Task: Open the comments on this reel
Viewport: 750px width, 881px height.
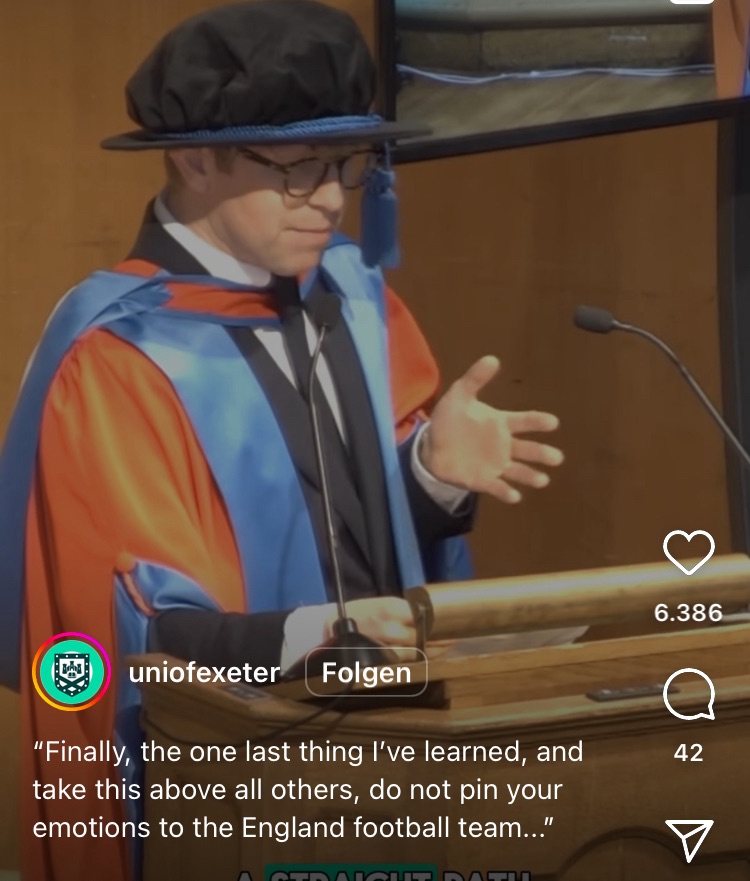Action: 689,694
